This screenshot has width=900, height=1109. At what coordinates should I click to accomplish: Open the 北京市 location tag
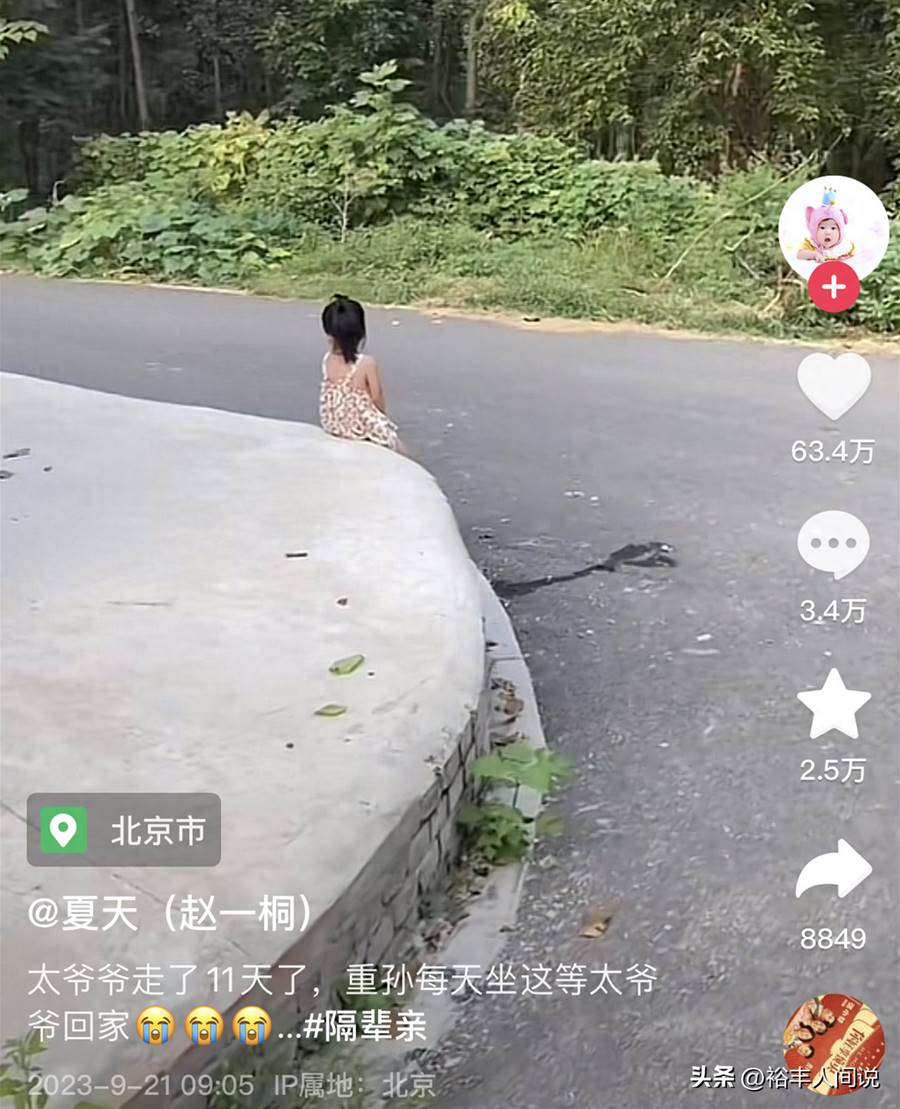[x=124, y=830]
